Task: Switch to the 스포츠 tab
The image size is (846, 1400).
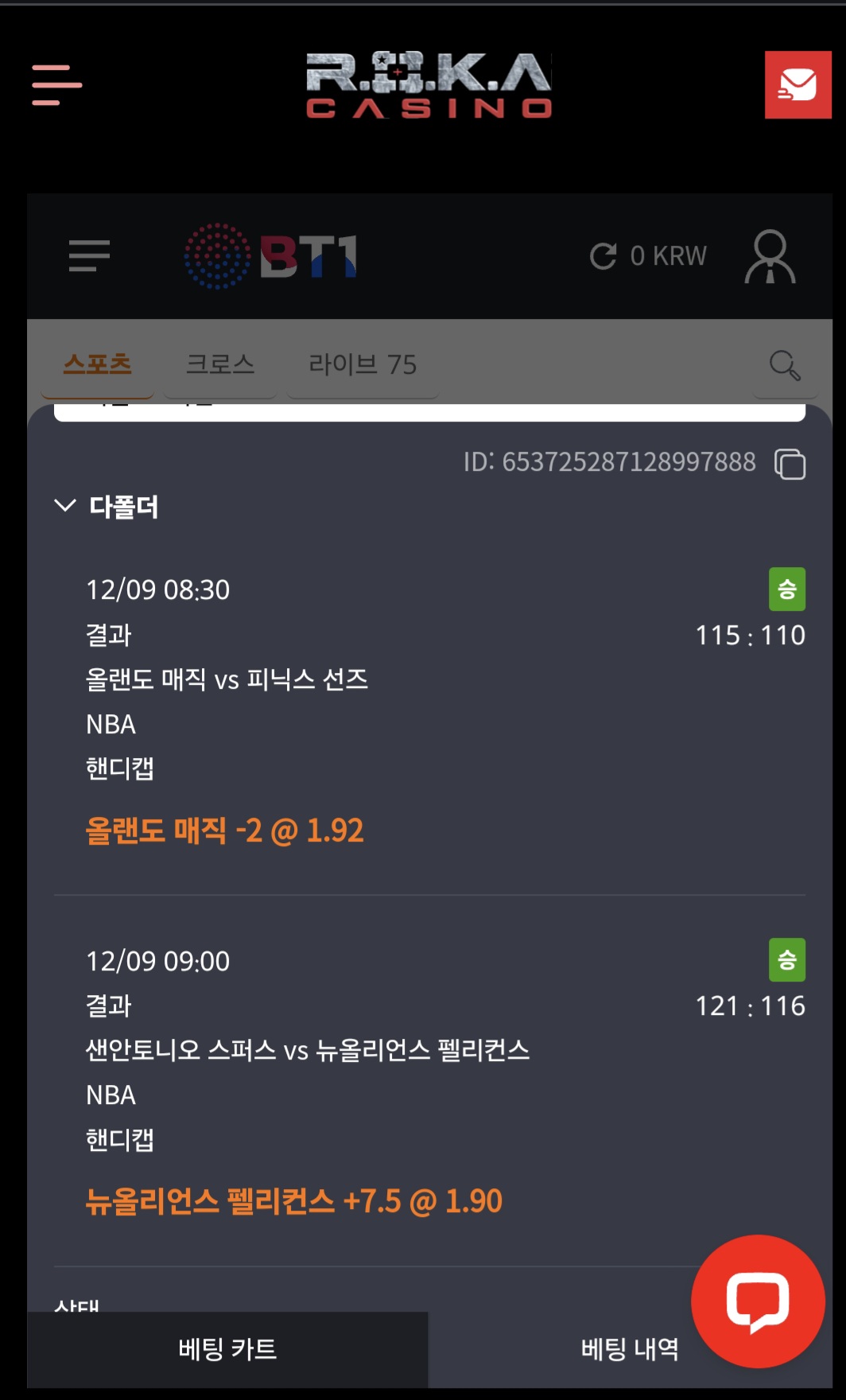Action: (97, 365)
